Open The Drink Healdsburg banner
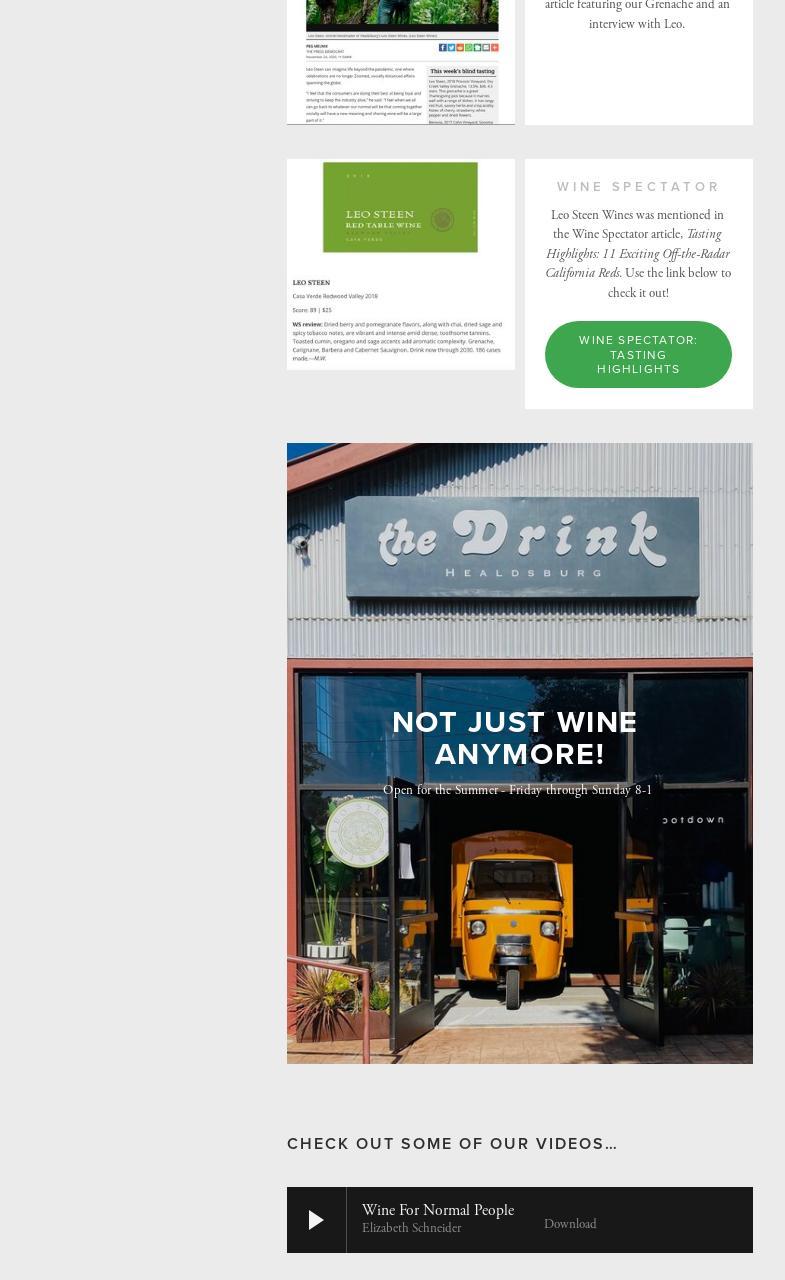The height and width of the screenshot is (1280, 785). (x=519, y=752)
